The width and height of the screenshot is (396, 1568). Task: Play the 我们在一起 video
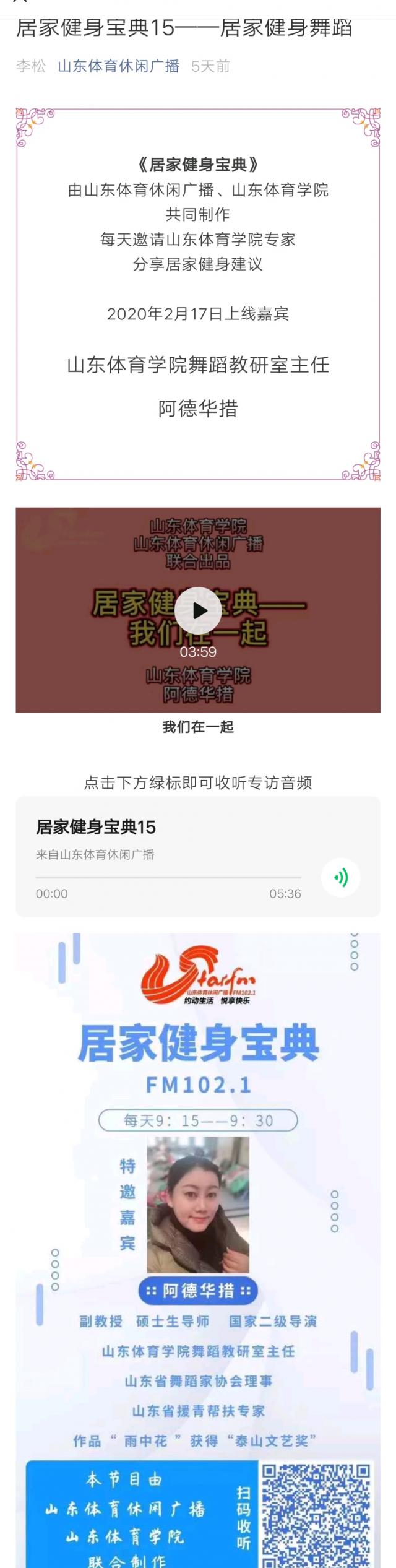coord(198,610)
